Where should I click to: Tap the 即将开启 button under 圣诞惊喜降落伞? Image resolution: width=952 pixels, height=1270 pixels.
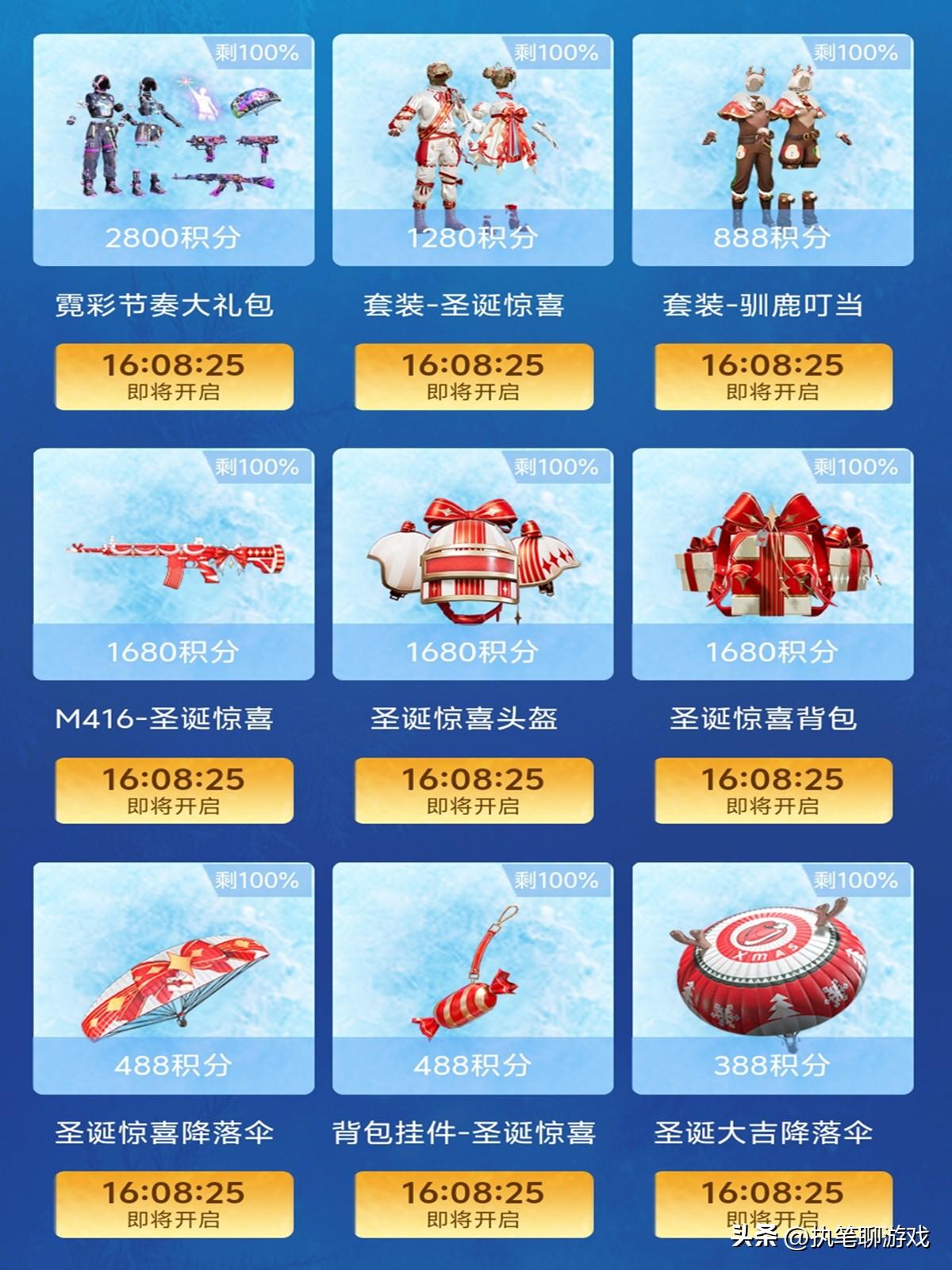pyautogui.click(x=173, y=1204)
